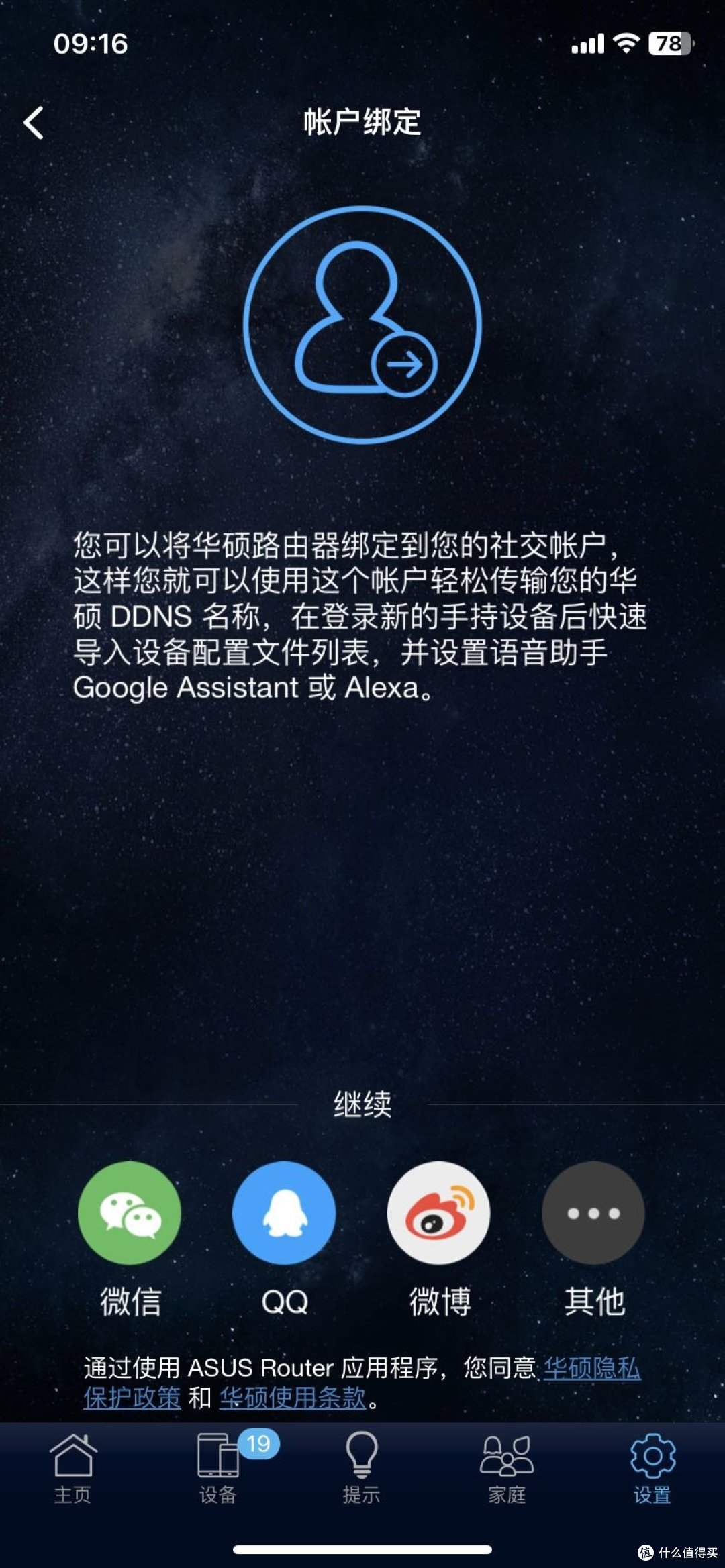Open the 设备 tab

[x=218, y=1467]
